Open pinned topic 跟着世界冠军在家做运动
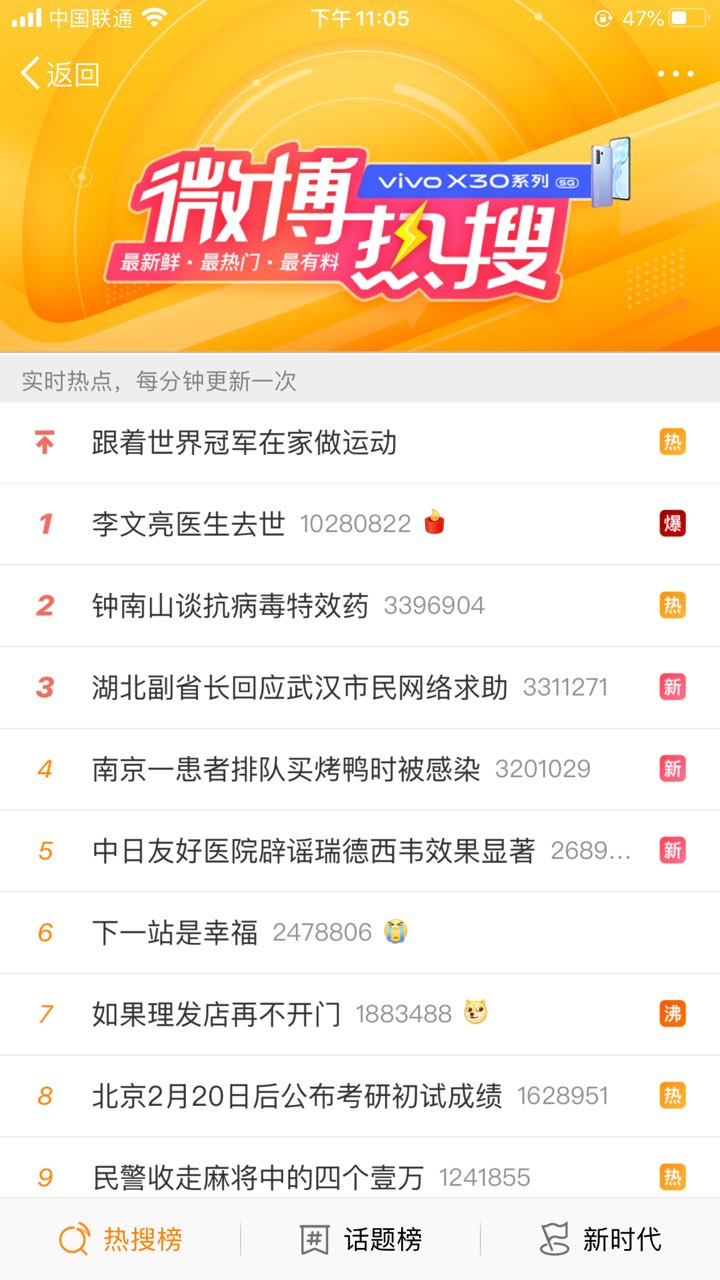 (360, 443)
